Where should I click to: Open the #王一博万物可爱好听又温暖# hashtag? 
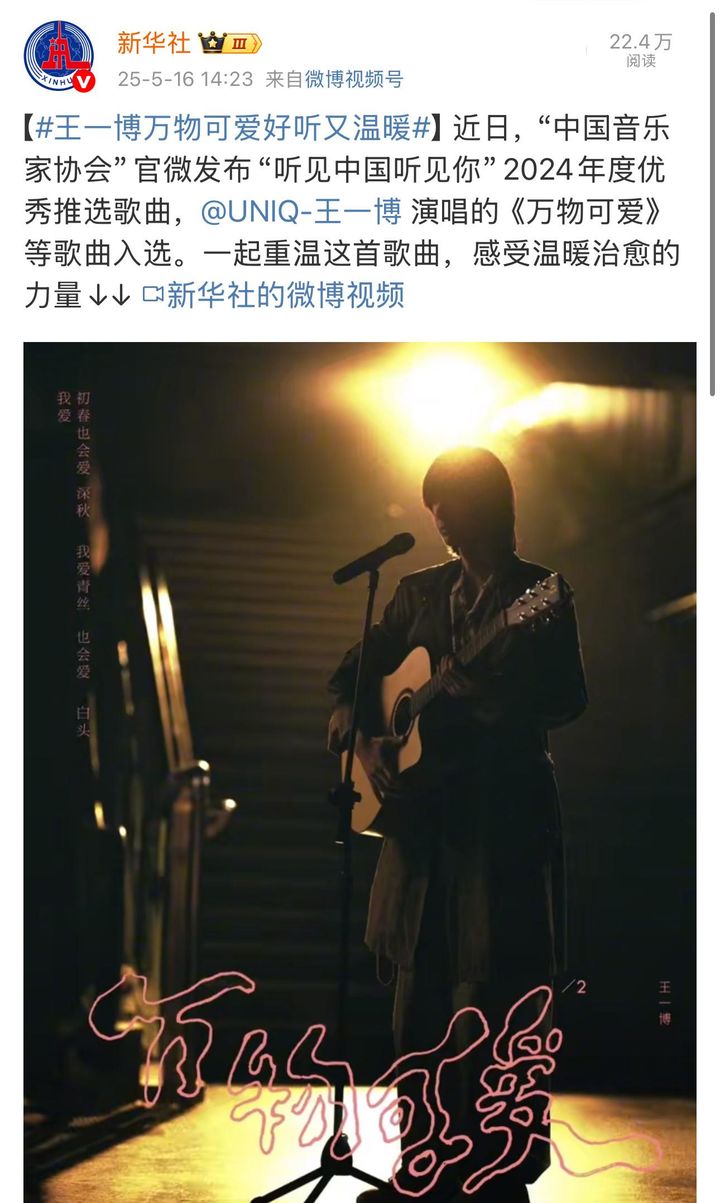tap(234, 129)
